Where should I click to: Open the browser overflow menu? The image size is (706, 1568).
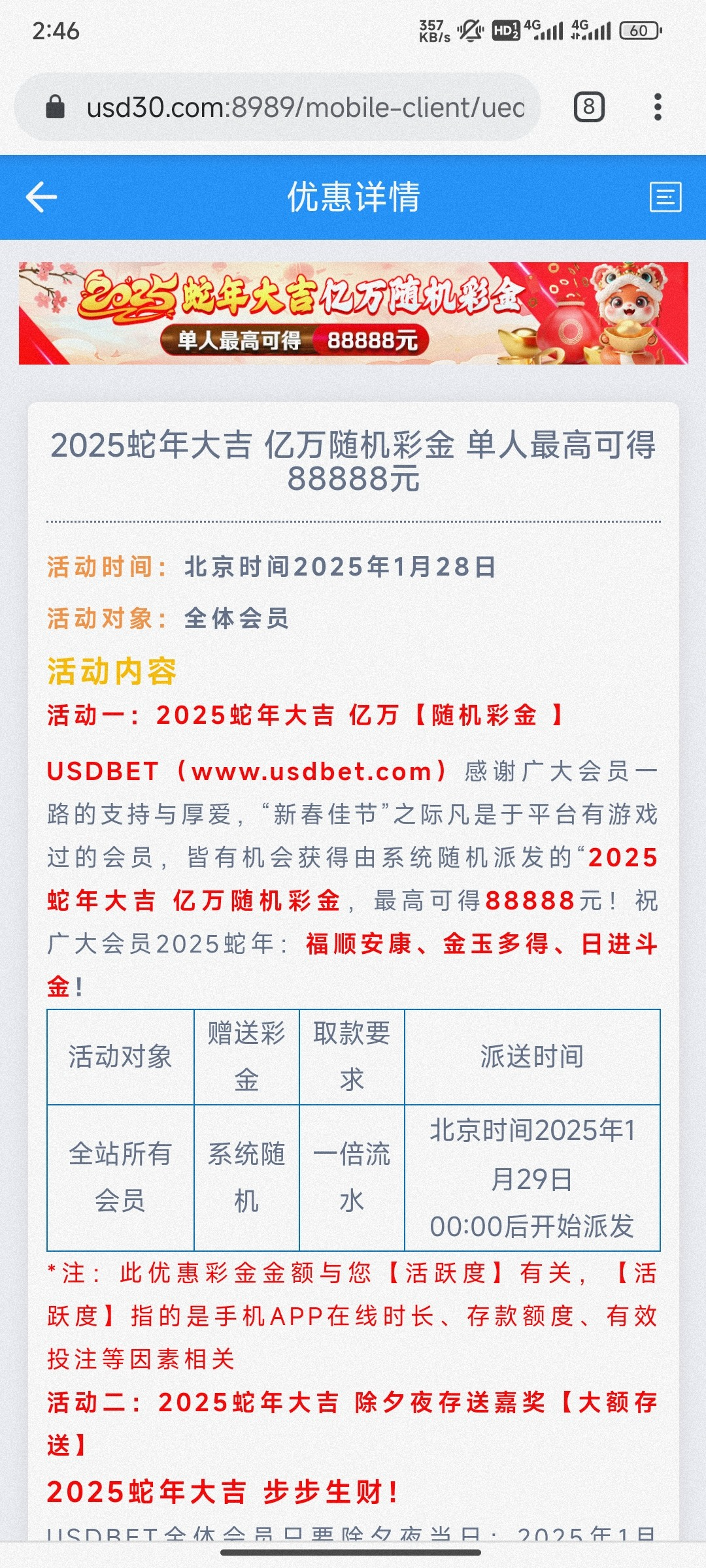point(658,107)
